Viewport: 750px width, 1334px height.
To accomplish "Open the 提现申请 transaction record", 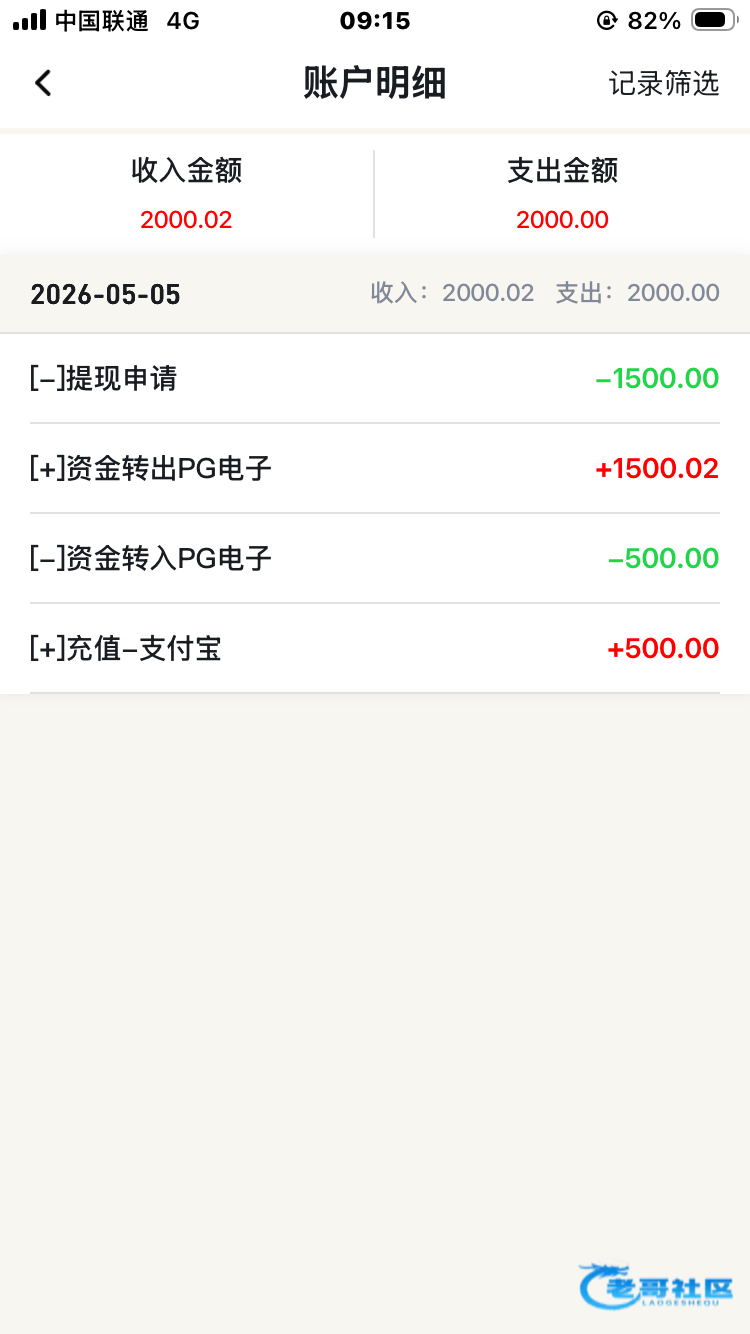I will tap(375, 378).
